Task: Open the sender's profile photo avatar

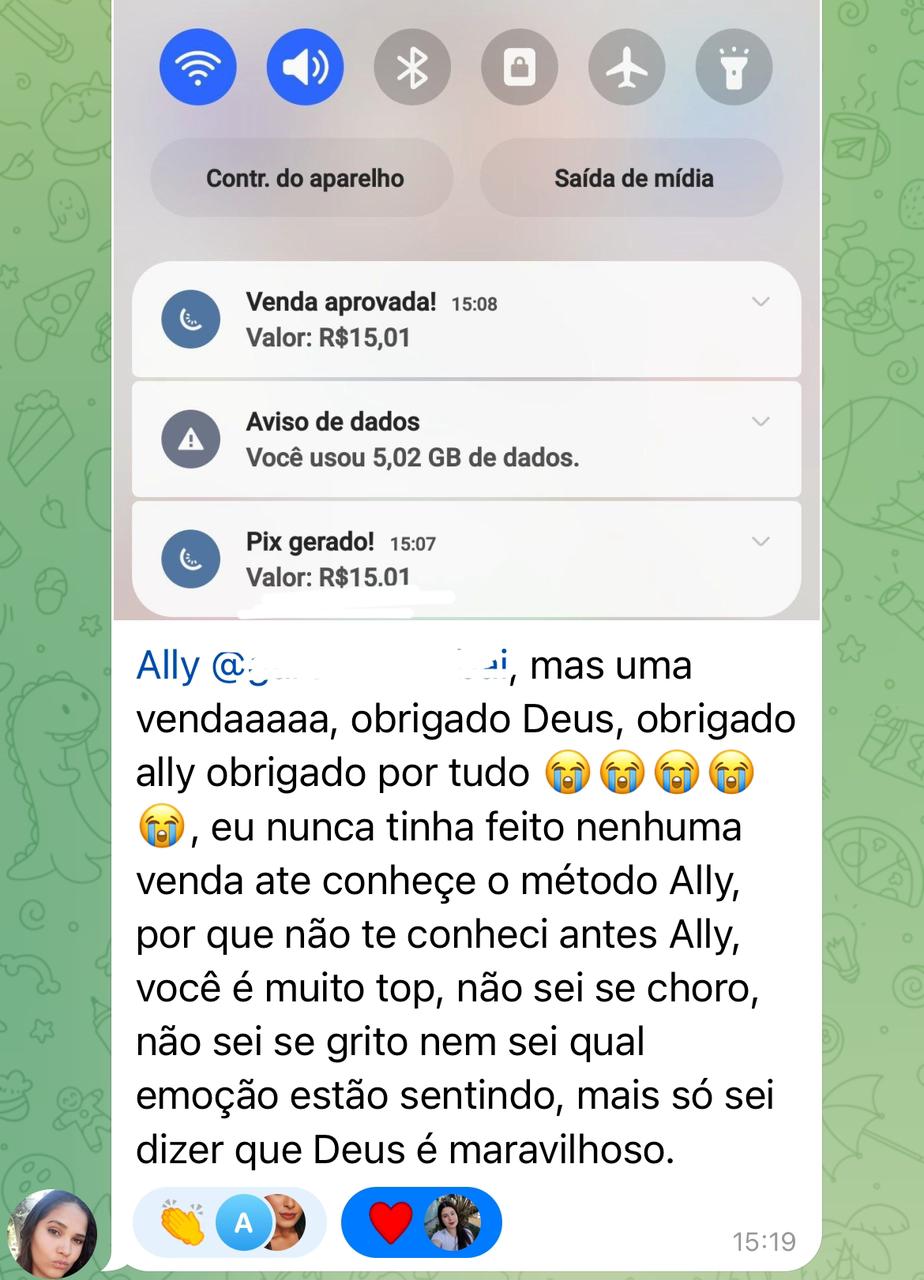Action: pos(52,1233)
